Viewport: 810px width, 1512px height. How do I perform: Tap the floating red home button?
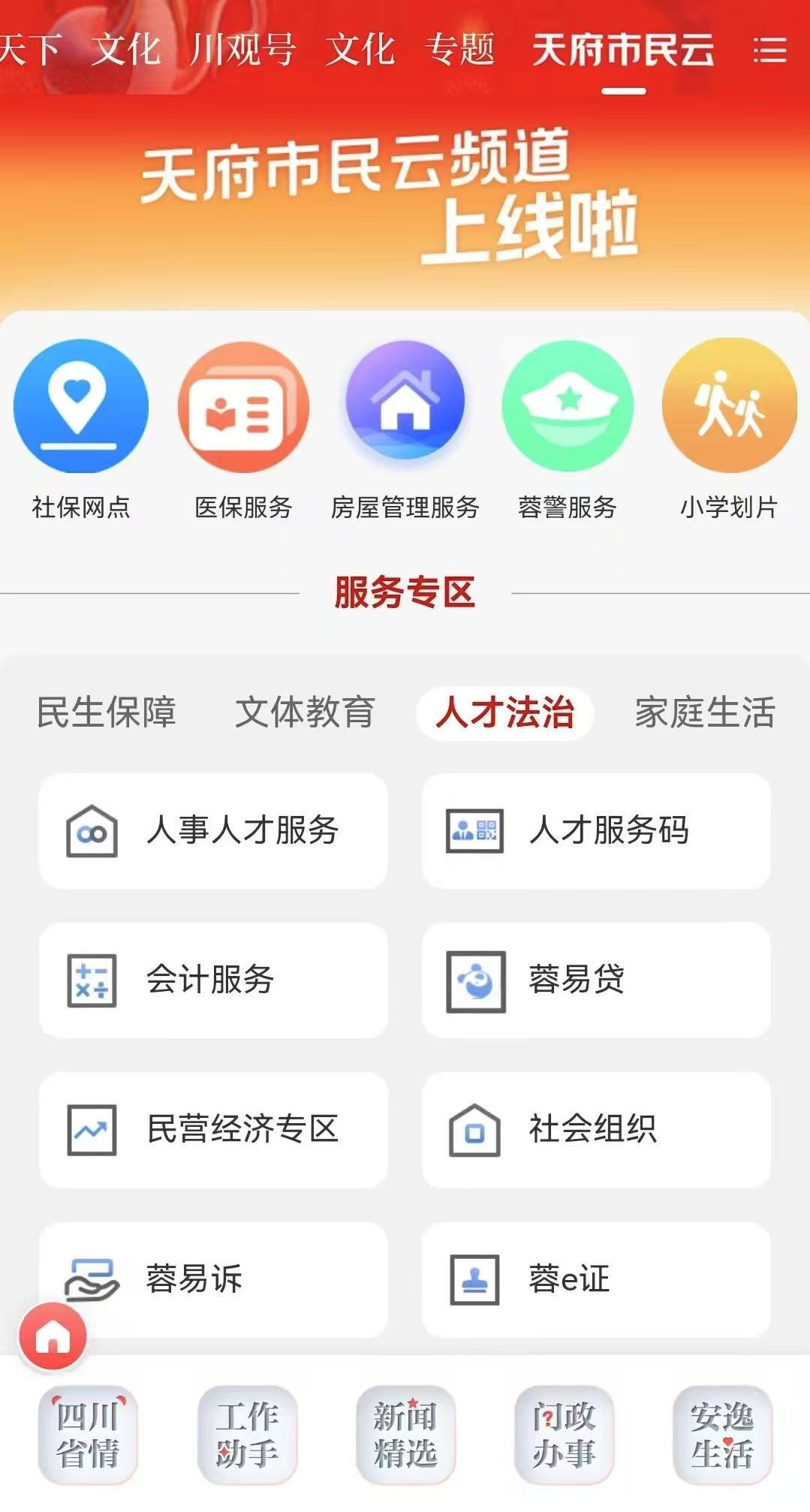pyautogui.click(x=53, y=1336)
